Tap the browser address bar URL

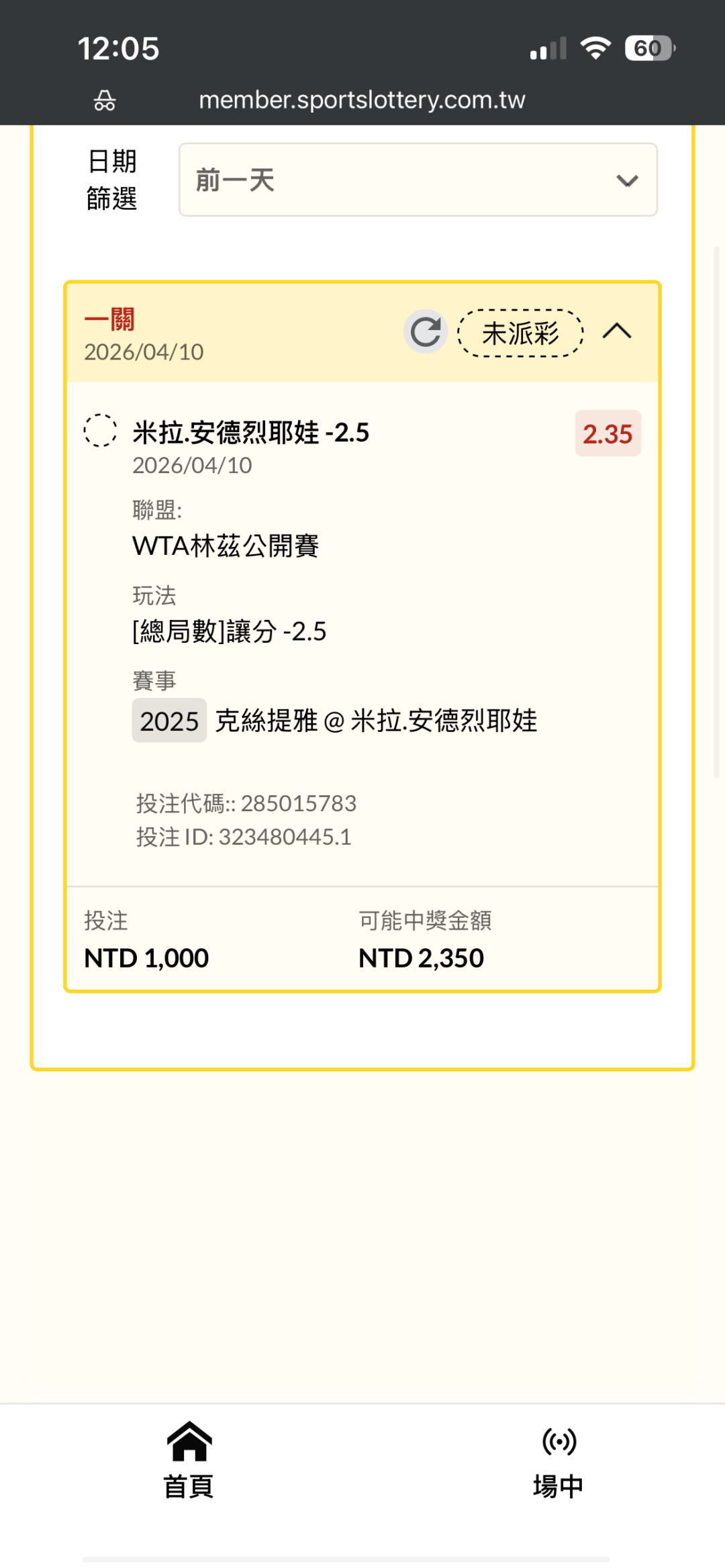(x=362, y=100)
